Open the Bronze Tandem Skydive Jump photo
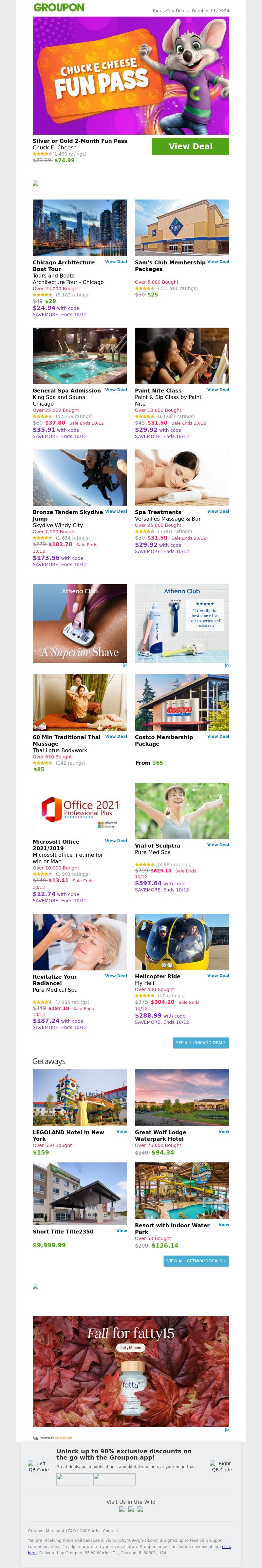The width and height of the screenshot is (262, 1568). tap(80, 478)
